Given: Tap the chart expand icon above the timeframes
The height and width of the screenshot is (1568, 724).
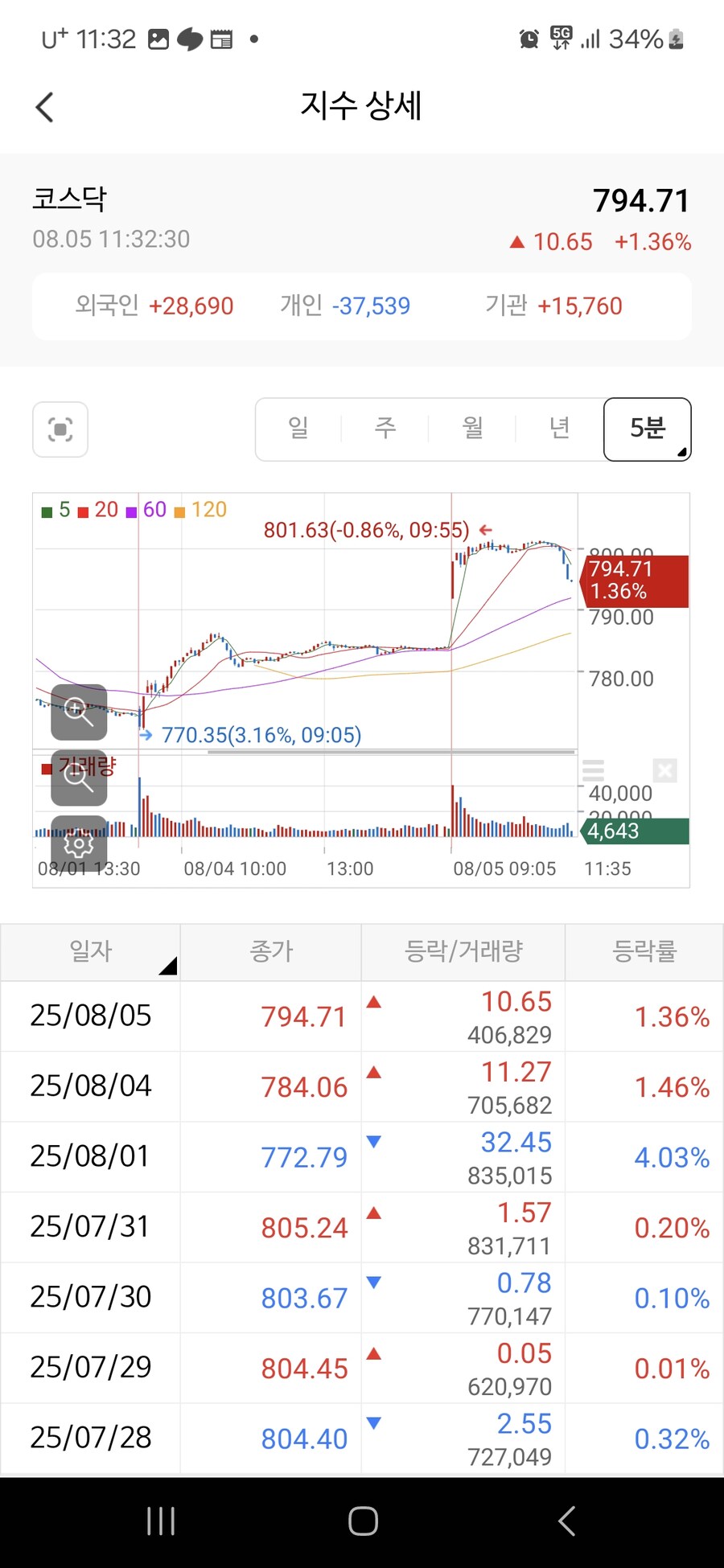Looking at the screenshot, I should (x=60, y=430).
